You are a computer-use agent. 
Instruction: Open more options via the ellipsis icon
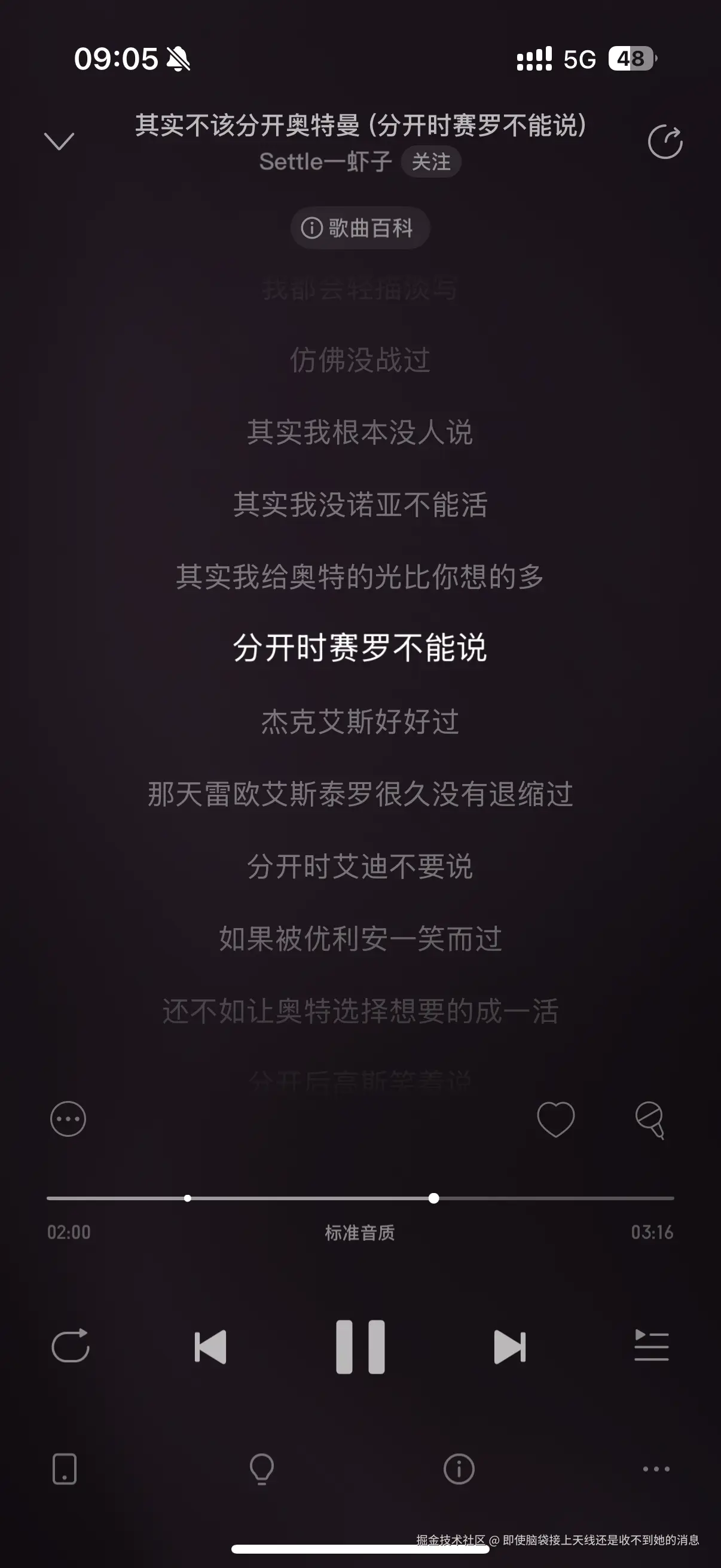click(x=68, y=1119)
